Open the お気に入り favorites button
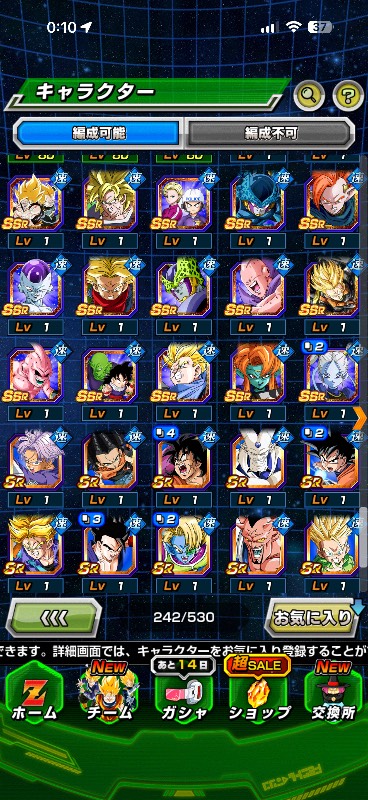 313,618
